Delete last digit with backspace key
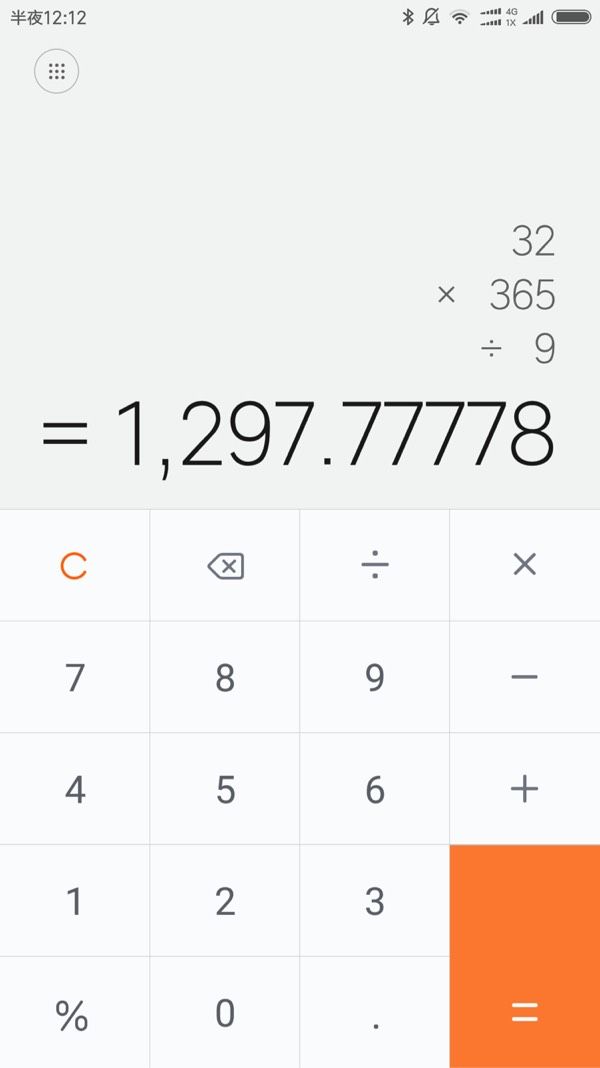The width and height of the screenshot is (600, 1068). [x=225, y=565]
